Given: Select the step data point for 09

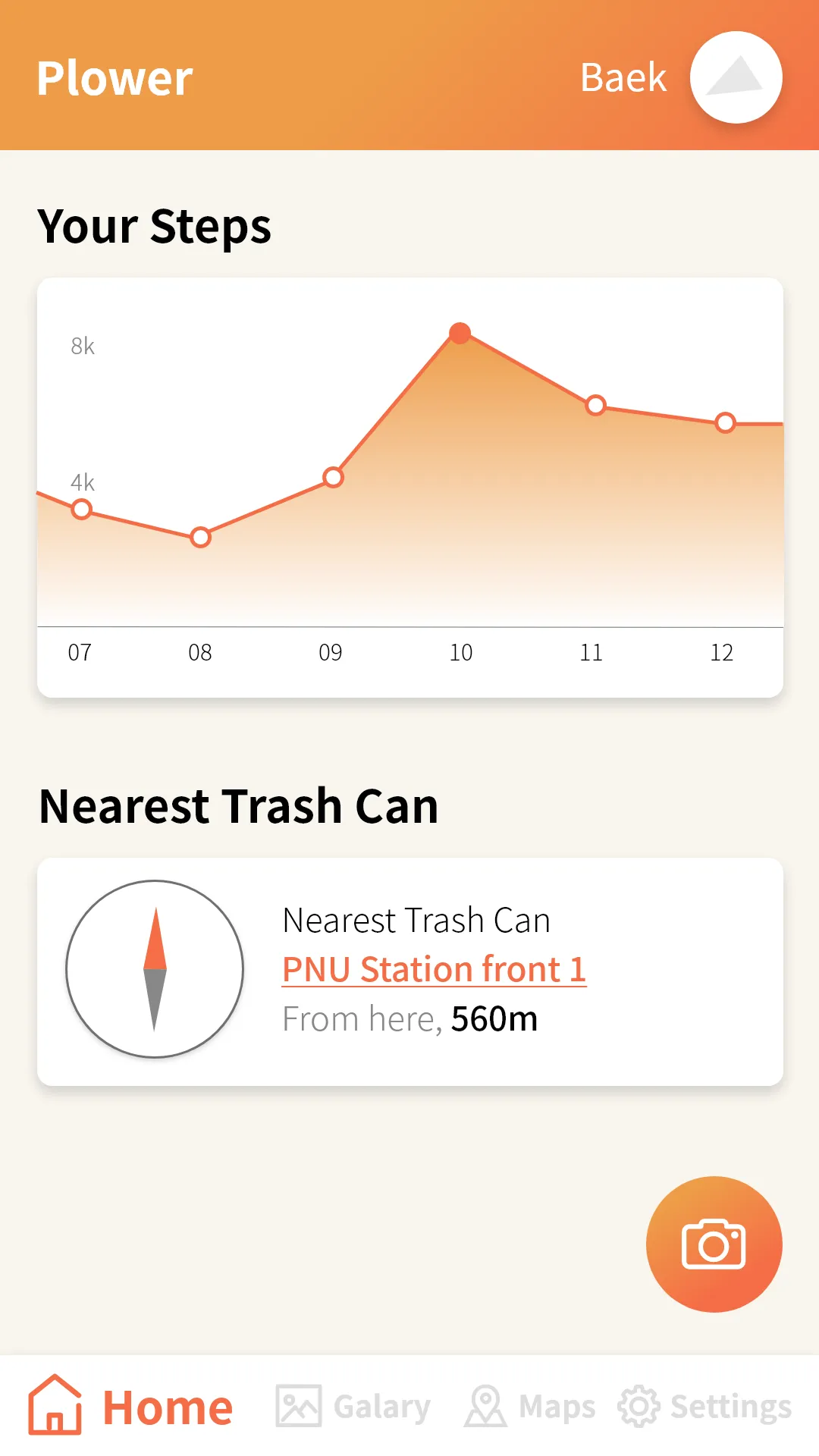Looking at the screenshot, I should click(x=333, y=477).
